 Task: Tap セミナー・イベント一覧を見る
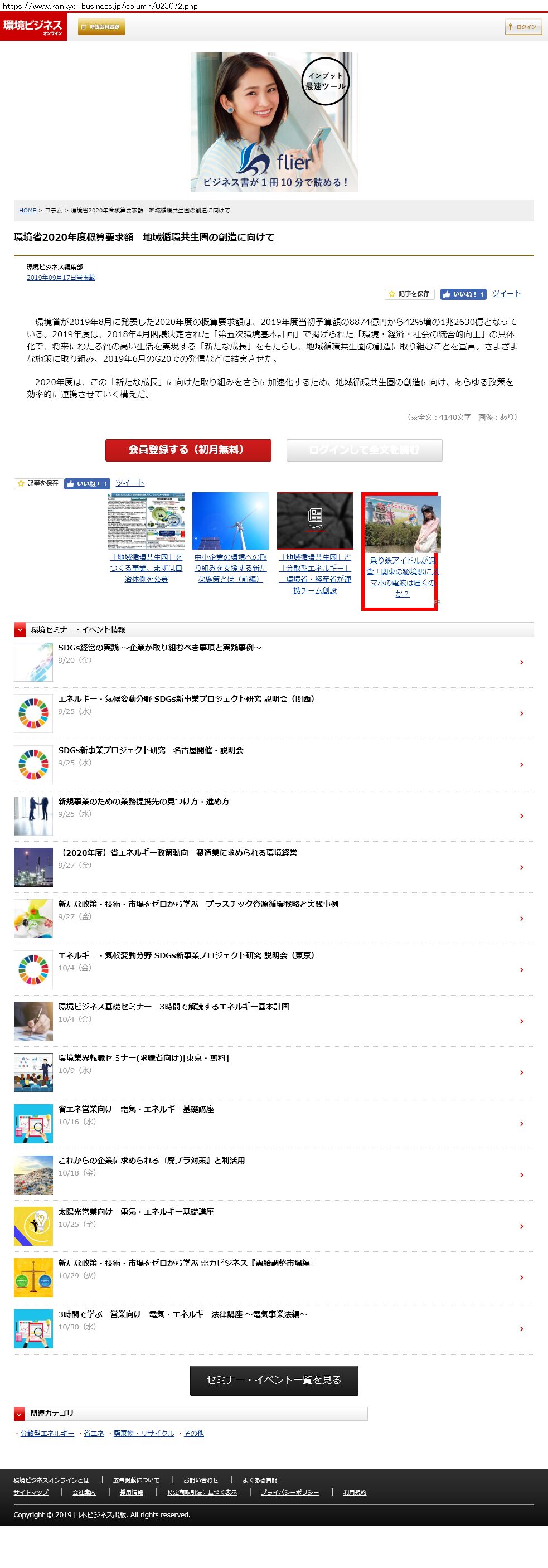click(x=274, y=1380)
